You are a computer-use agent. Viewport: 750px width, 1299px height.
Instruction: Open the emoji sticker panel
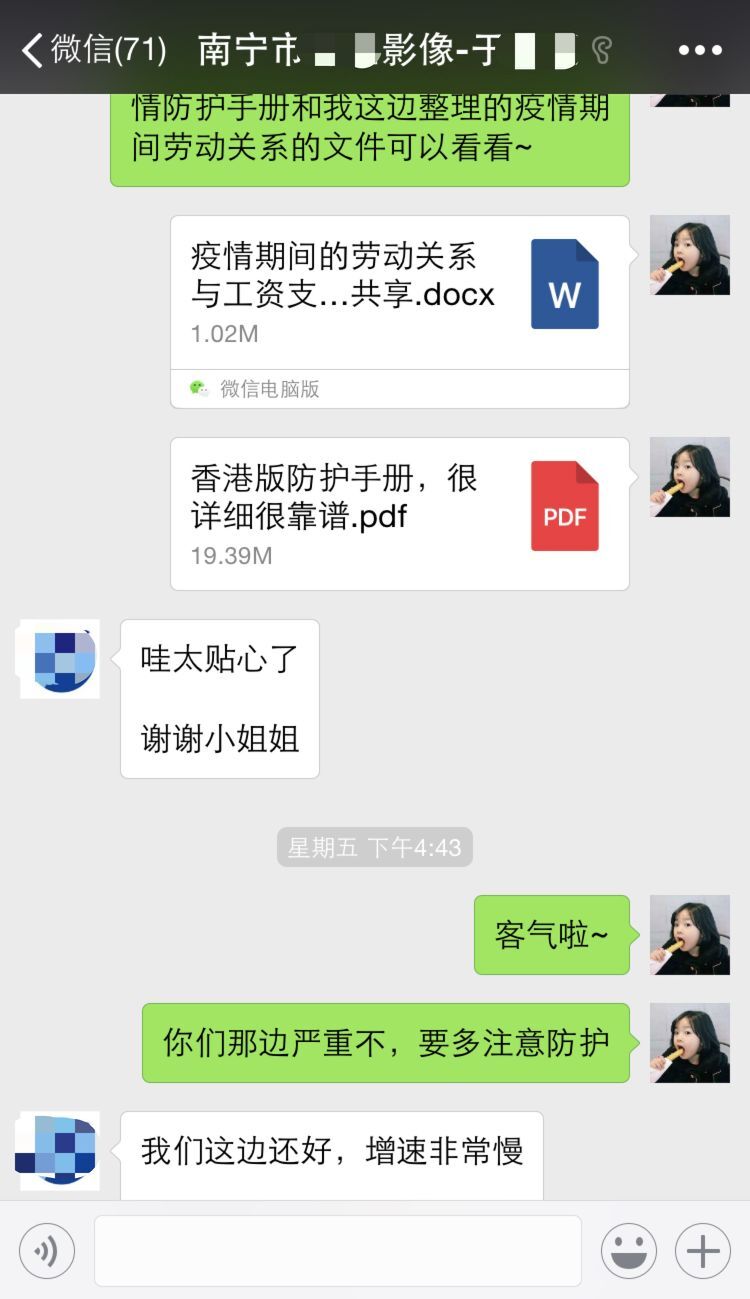click(x=628, y=1250)
